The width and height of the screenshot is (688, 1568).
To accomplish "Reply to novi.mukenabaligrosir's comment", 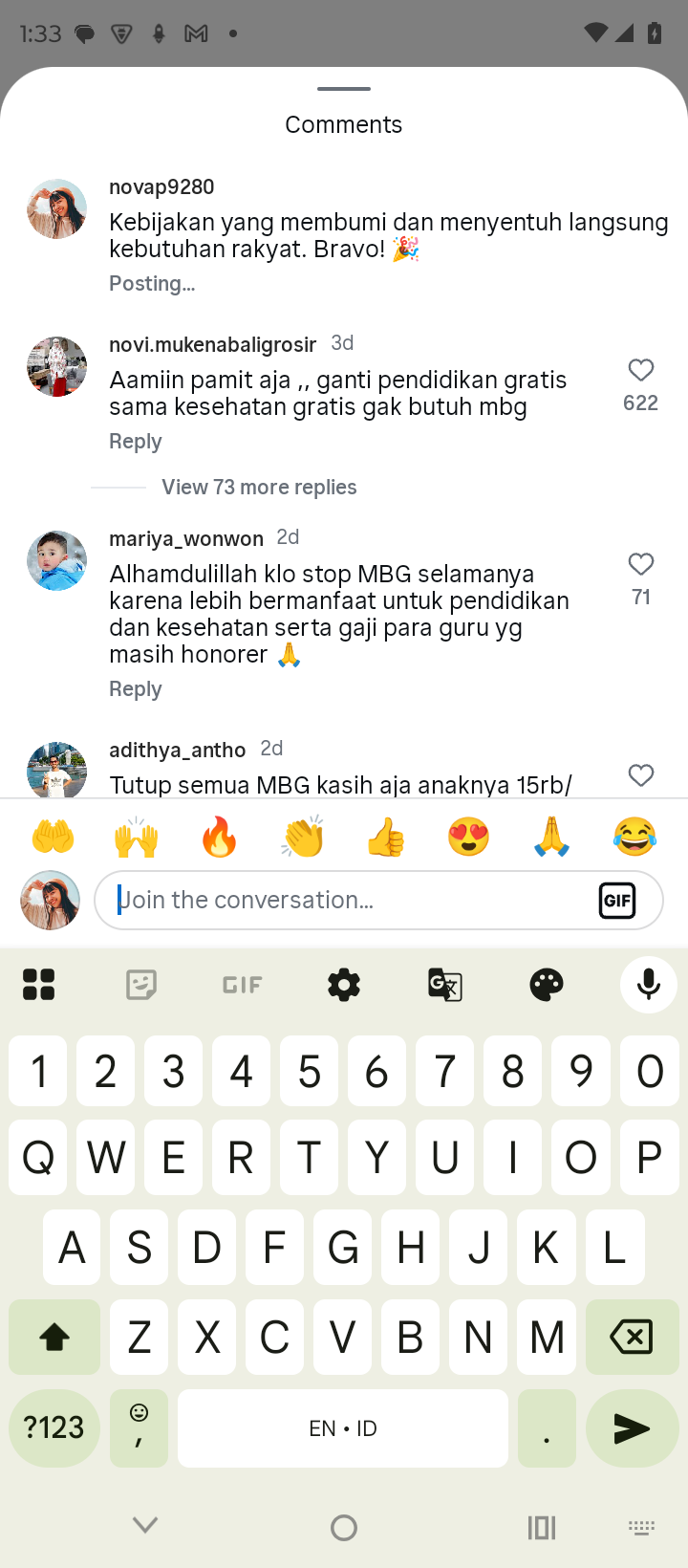I will click(135, 442).
